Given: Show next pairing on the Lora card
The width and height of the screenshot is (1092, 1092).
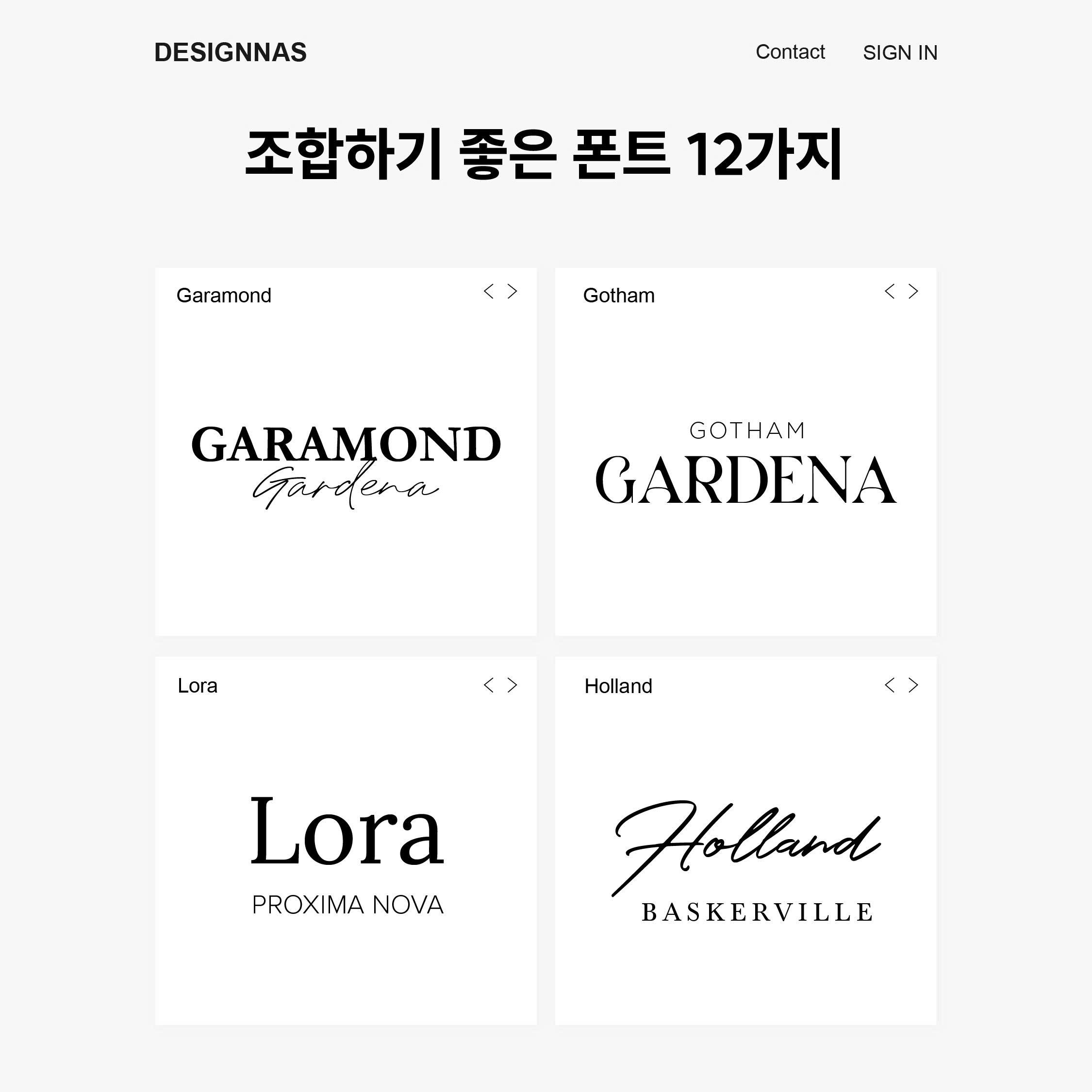Looking at the screenshot, I should (512, 685).
